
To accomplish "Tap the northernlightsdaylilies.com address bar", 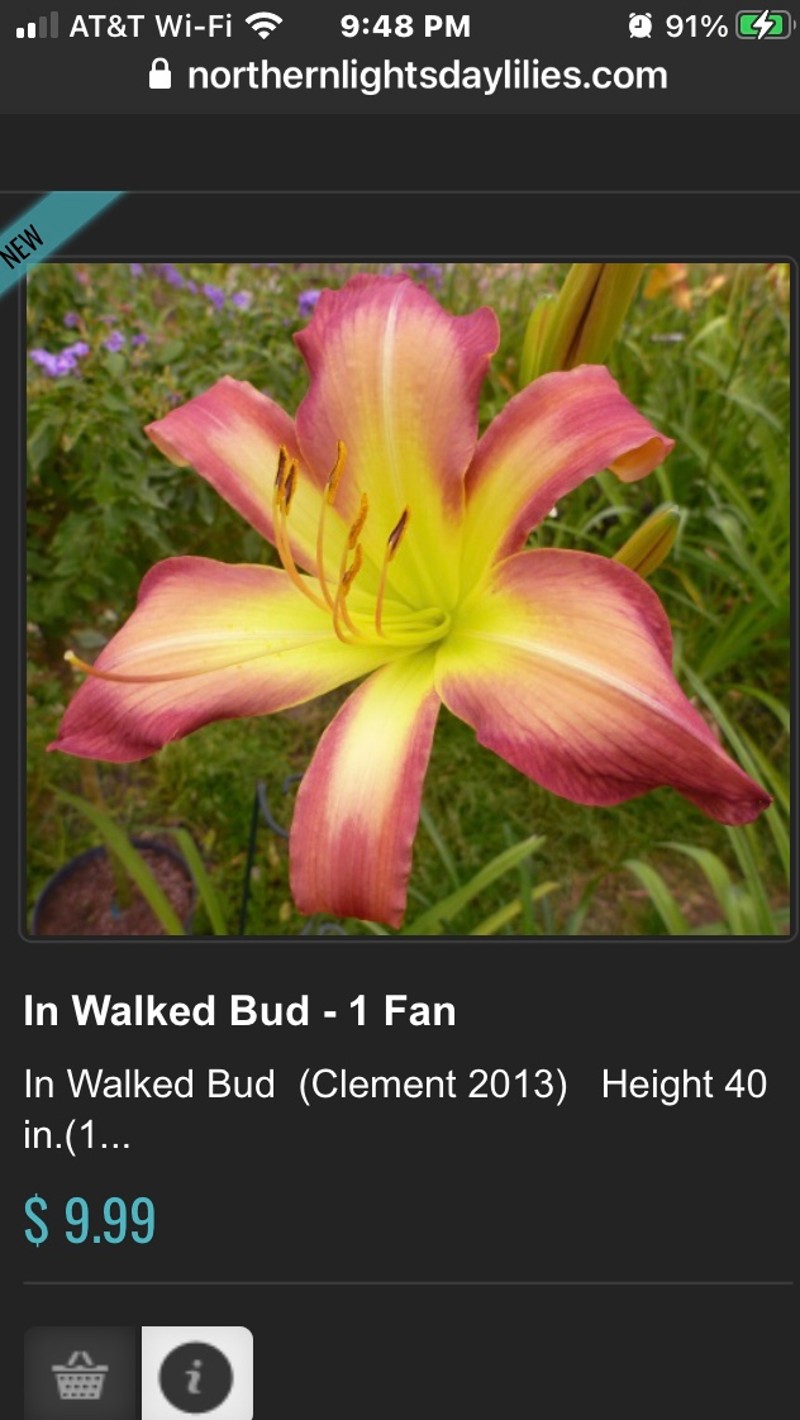I will [x=408, y=76].
